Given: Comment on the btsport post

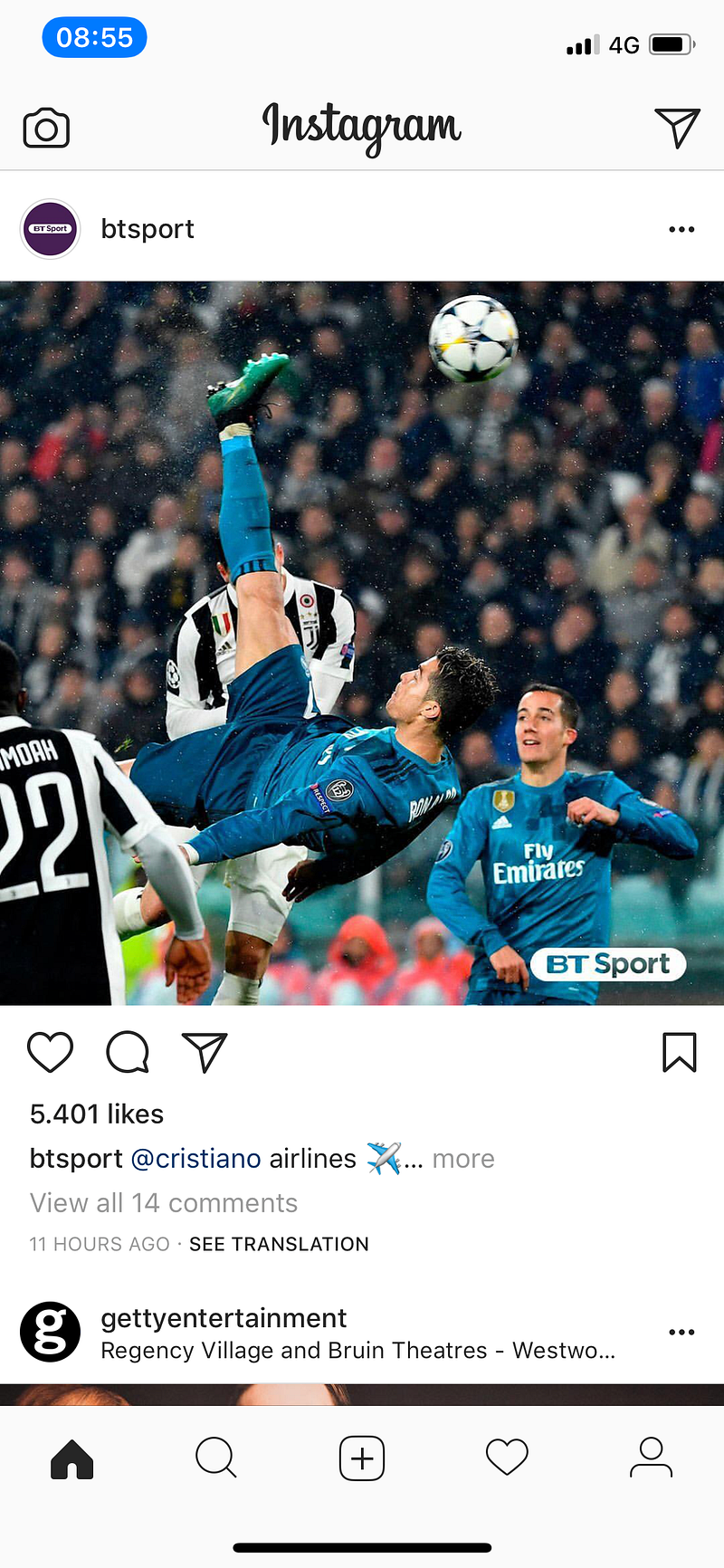Looking at the screenshot, I should tap(128, 1052).
